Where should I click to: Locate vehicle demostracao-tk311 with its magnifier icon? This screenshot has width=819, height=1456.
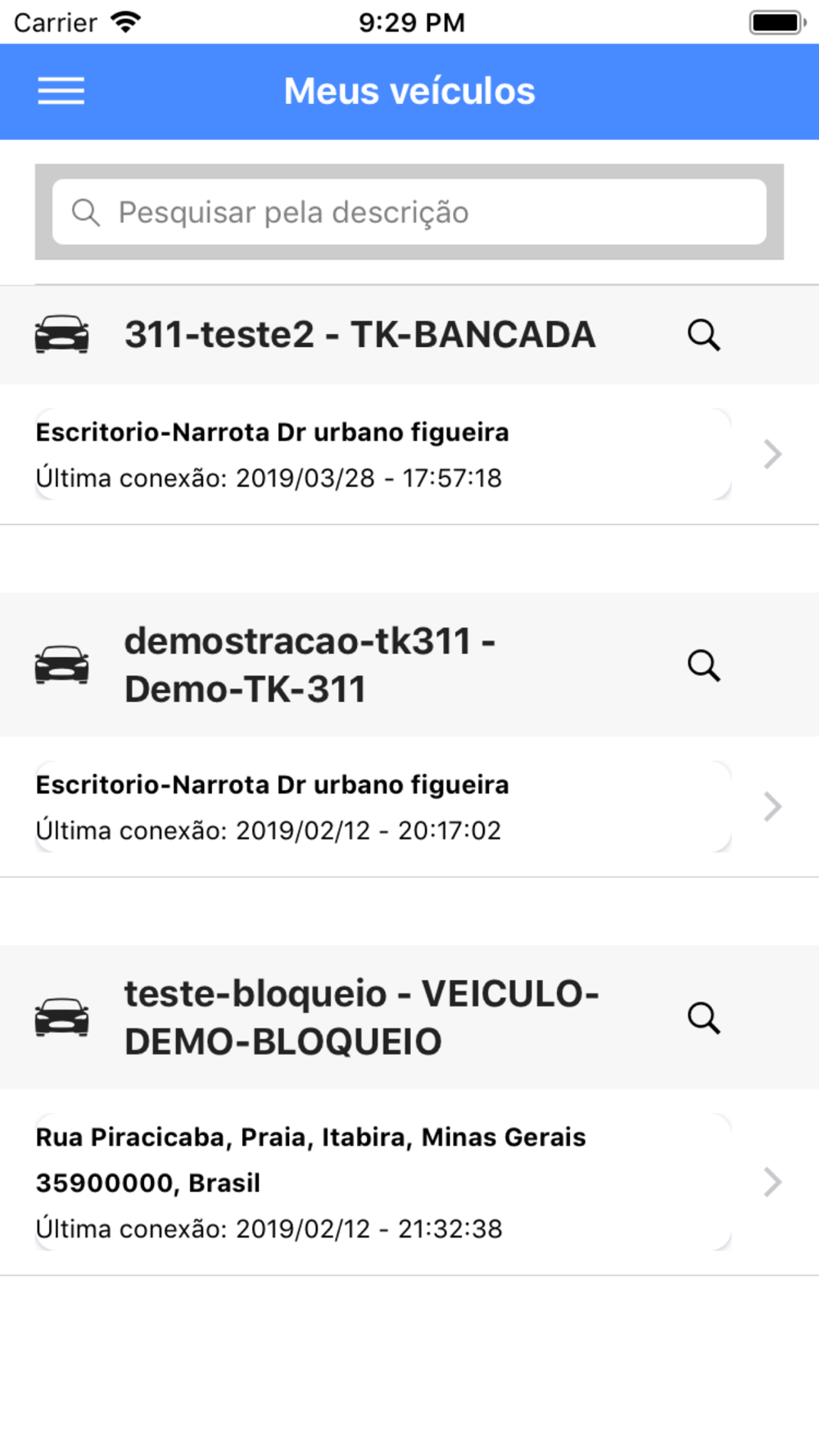tap(704, 666)
